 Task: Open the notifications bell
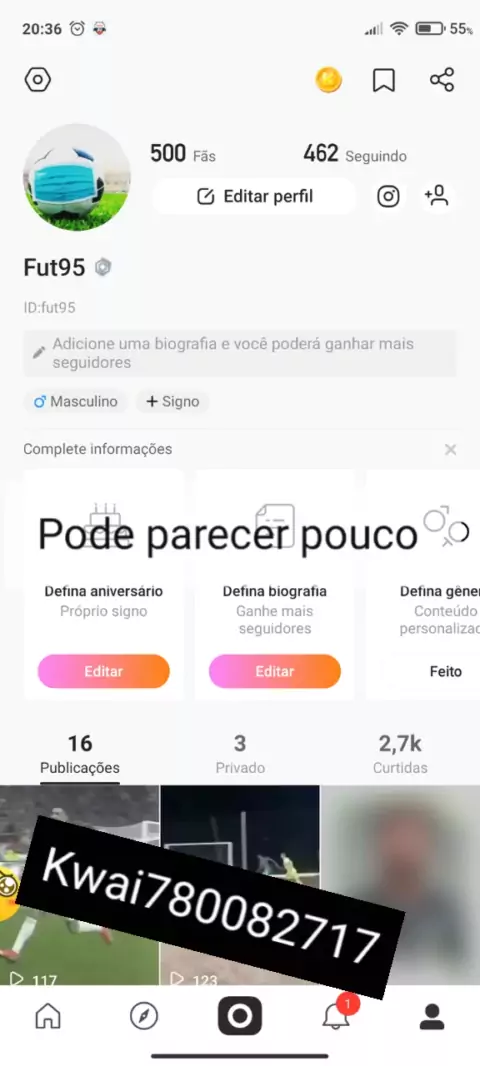336,1015
